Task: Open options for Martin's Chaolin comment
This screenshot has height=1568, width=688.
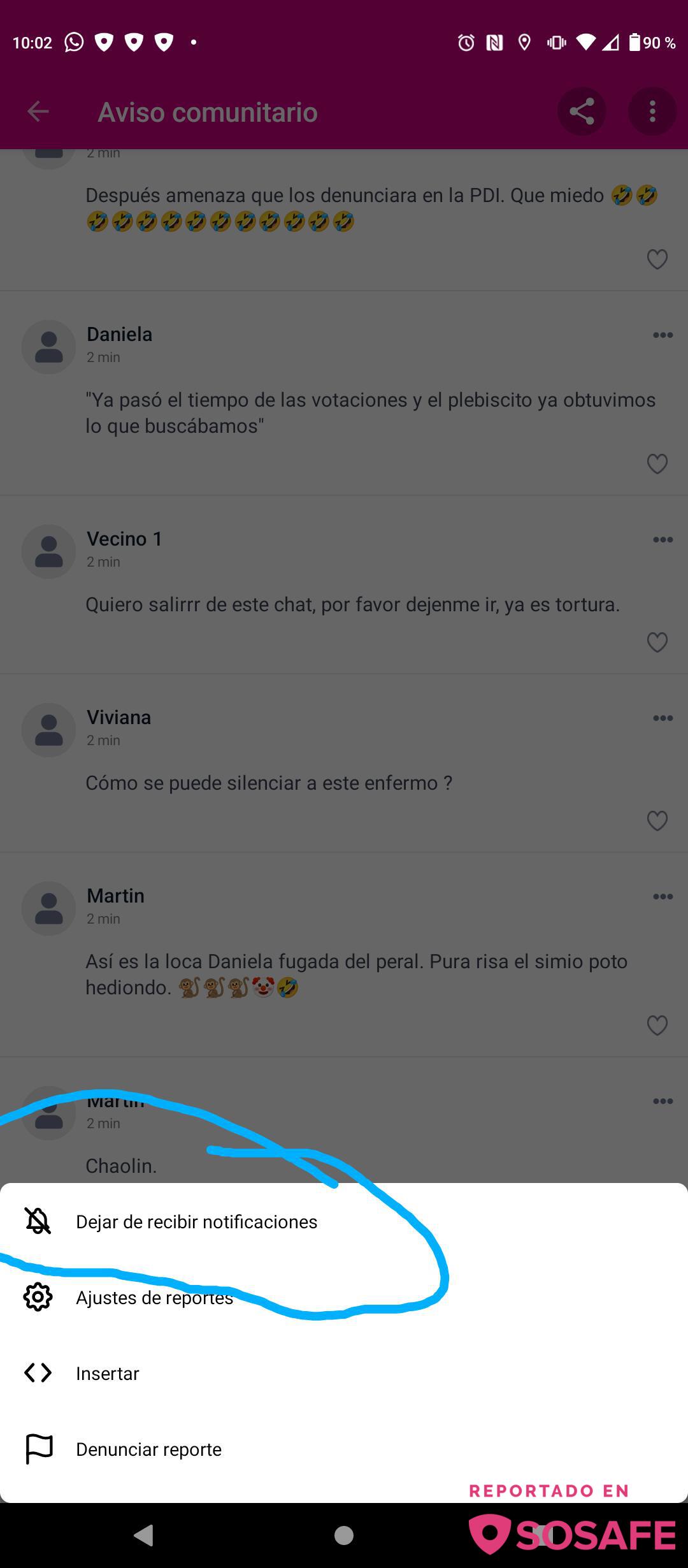Action: pos(663,1101)
